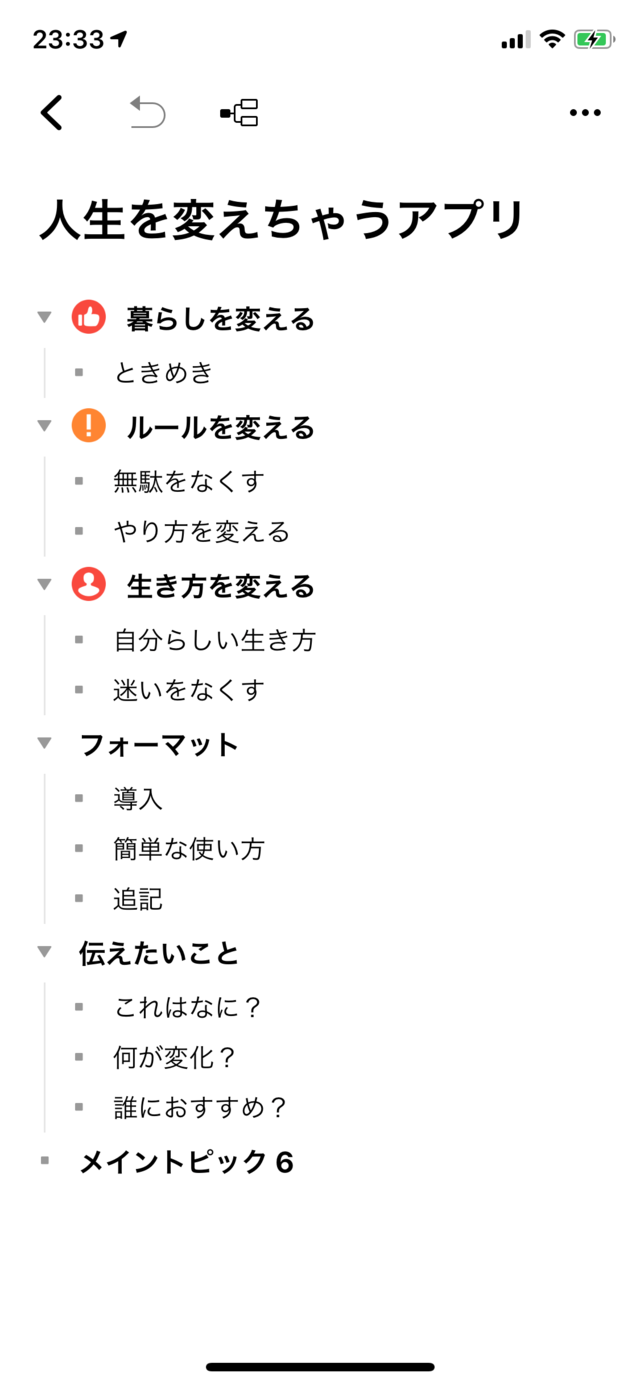Edit the 誰におすすめ？ item
This screenshot has height=1385, width=640.
201,1108
